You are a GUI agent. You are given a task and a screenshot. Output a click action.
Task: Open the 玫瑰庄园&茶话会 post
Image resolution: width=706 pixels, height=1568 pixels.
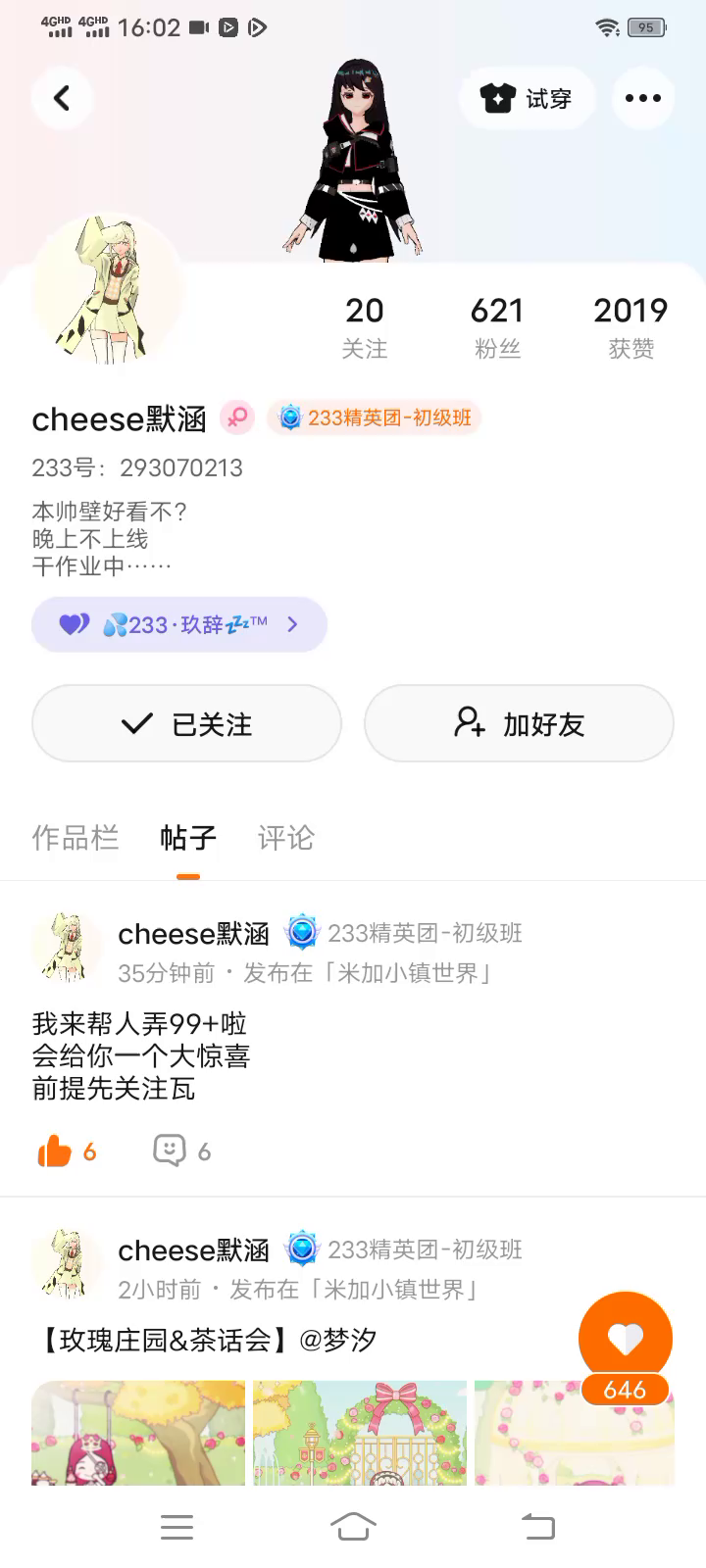pyautogui.click(x=206, y=1340)
